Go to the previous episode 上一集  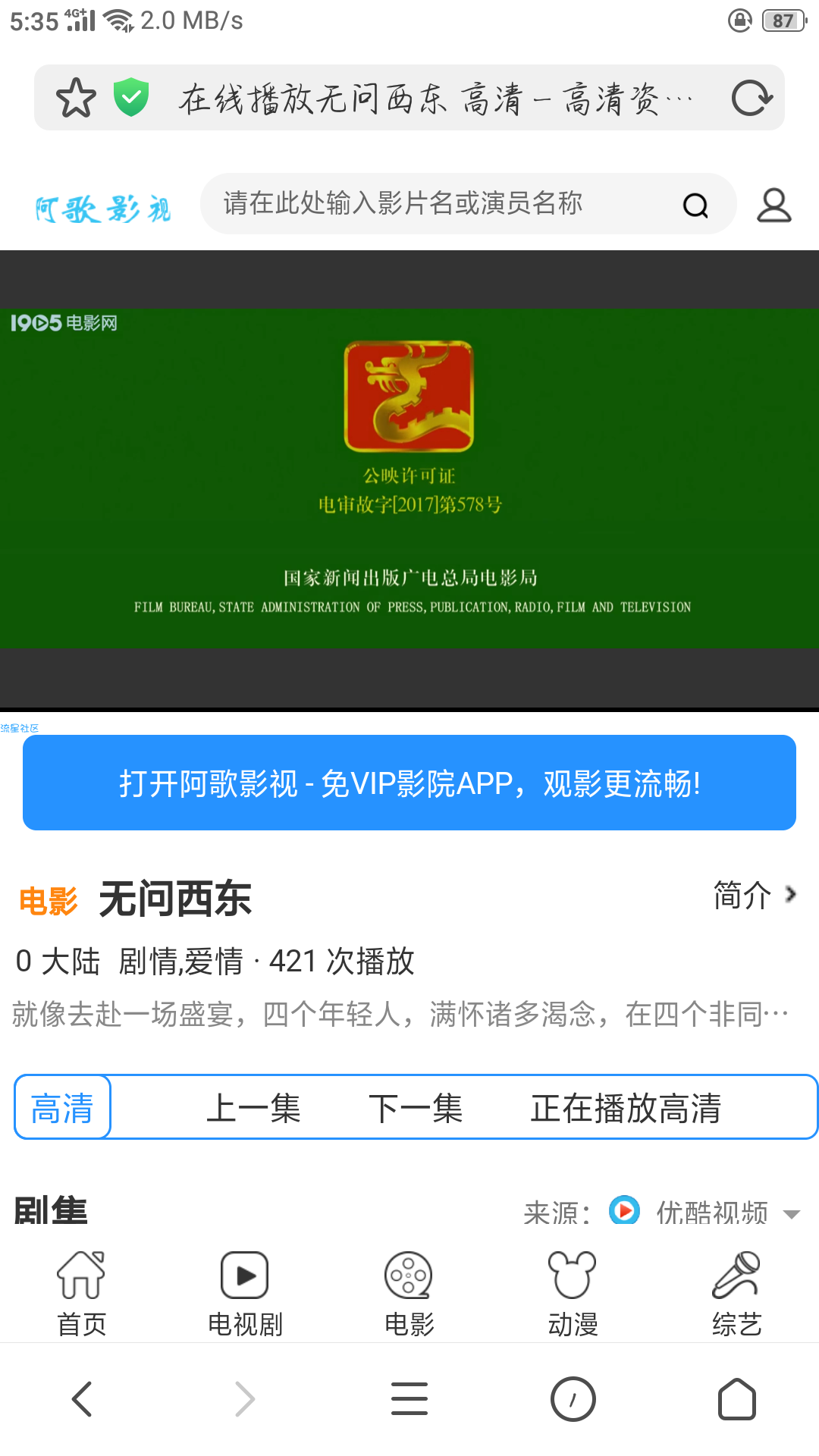(253, 1108)
